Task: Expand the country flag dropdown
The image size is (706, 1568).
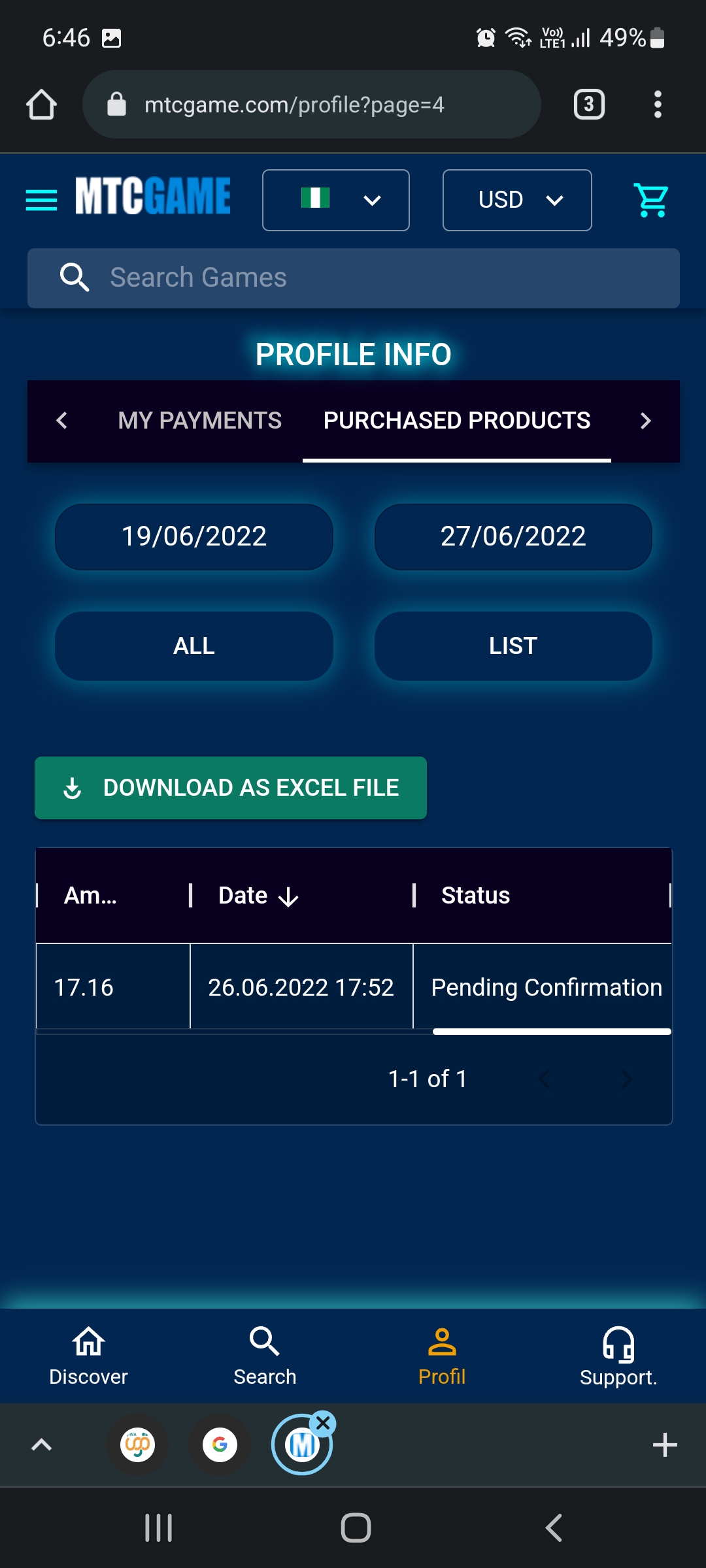Action: pos(336,200)
